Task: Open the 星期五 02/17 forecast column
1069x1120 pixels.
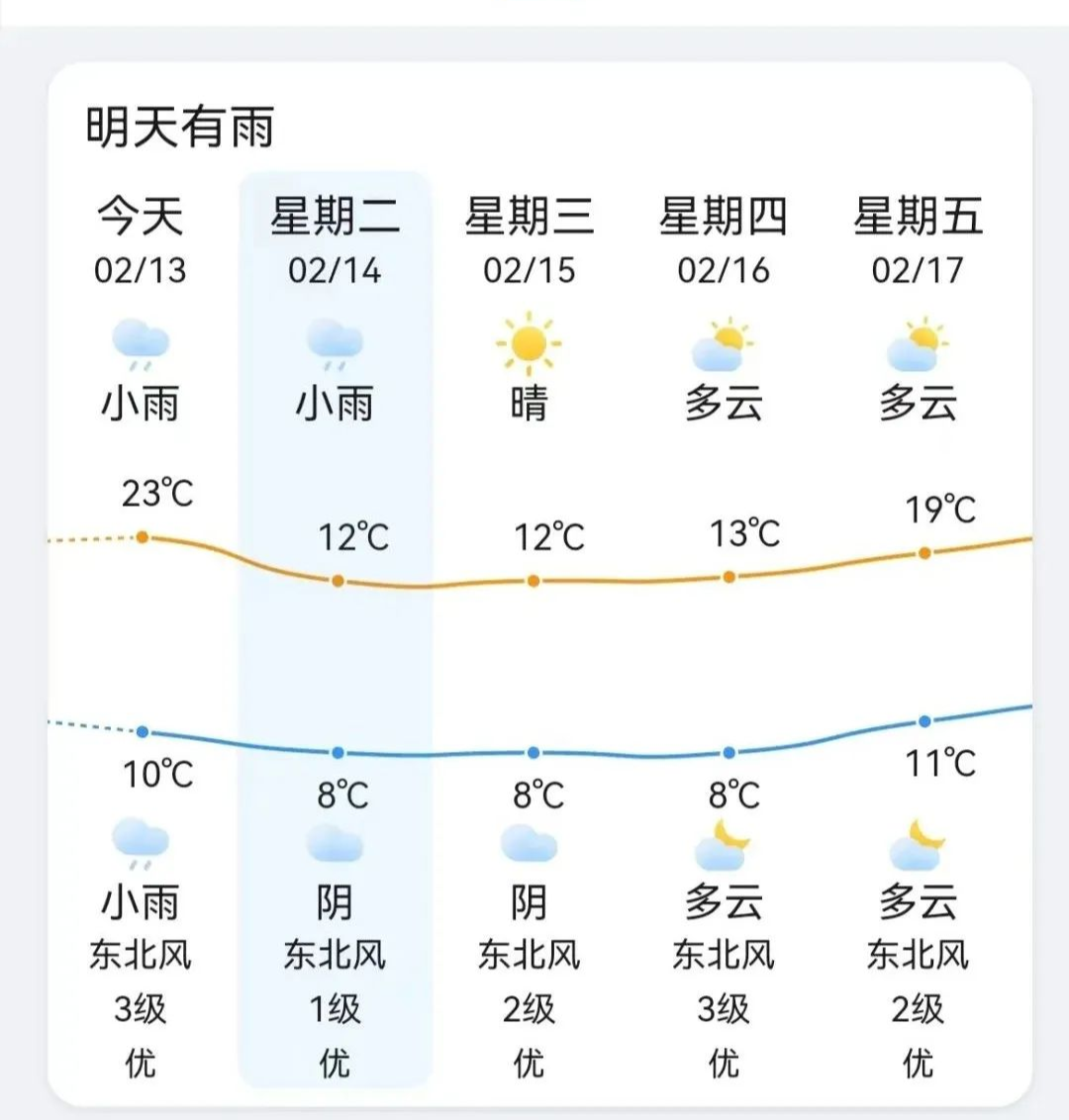Action: [x=919, y=628]
